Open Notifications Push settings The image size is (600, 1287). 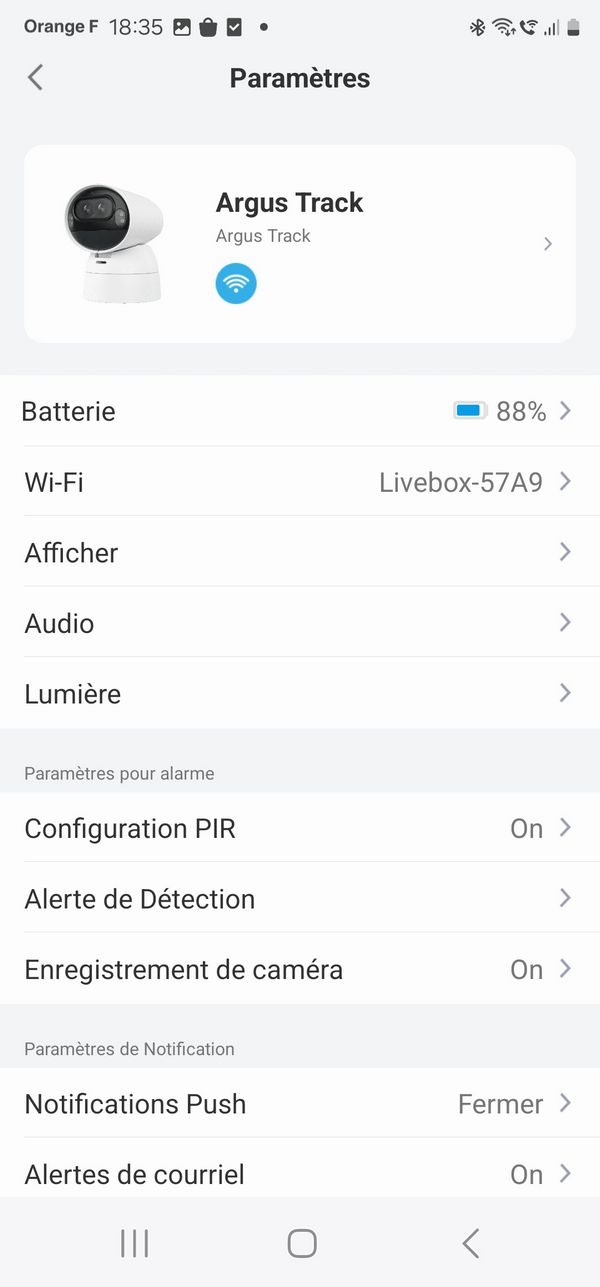click(300, 1103)
